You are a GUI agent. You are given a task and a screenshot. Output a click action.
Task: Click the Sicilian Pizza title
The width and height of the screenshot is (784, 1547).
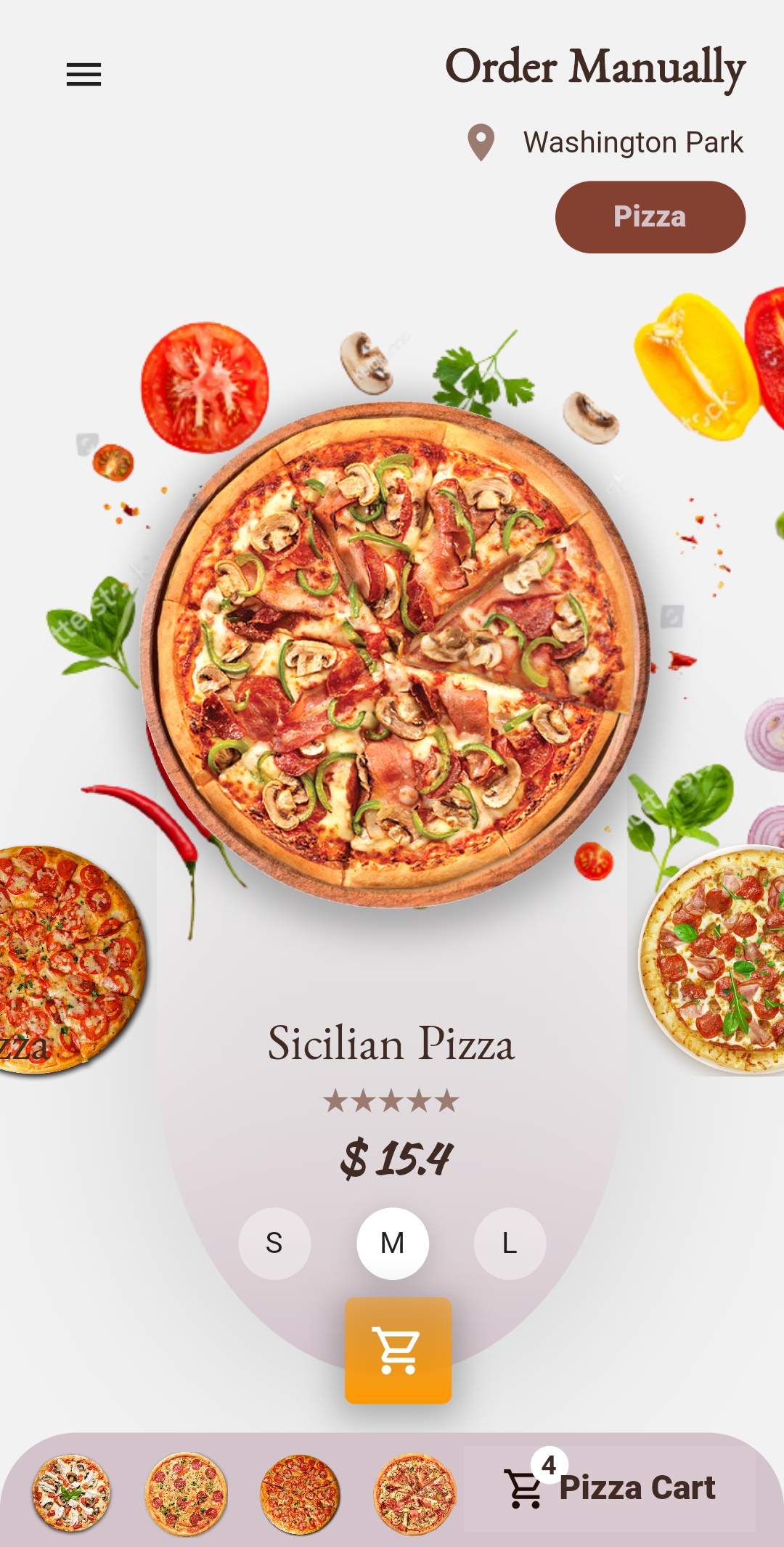coord(392,1045)
